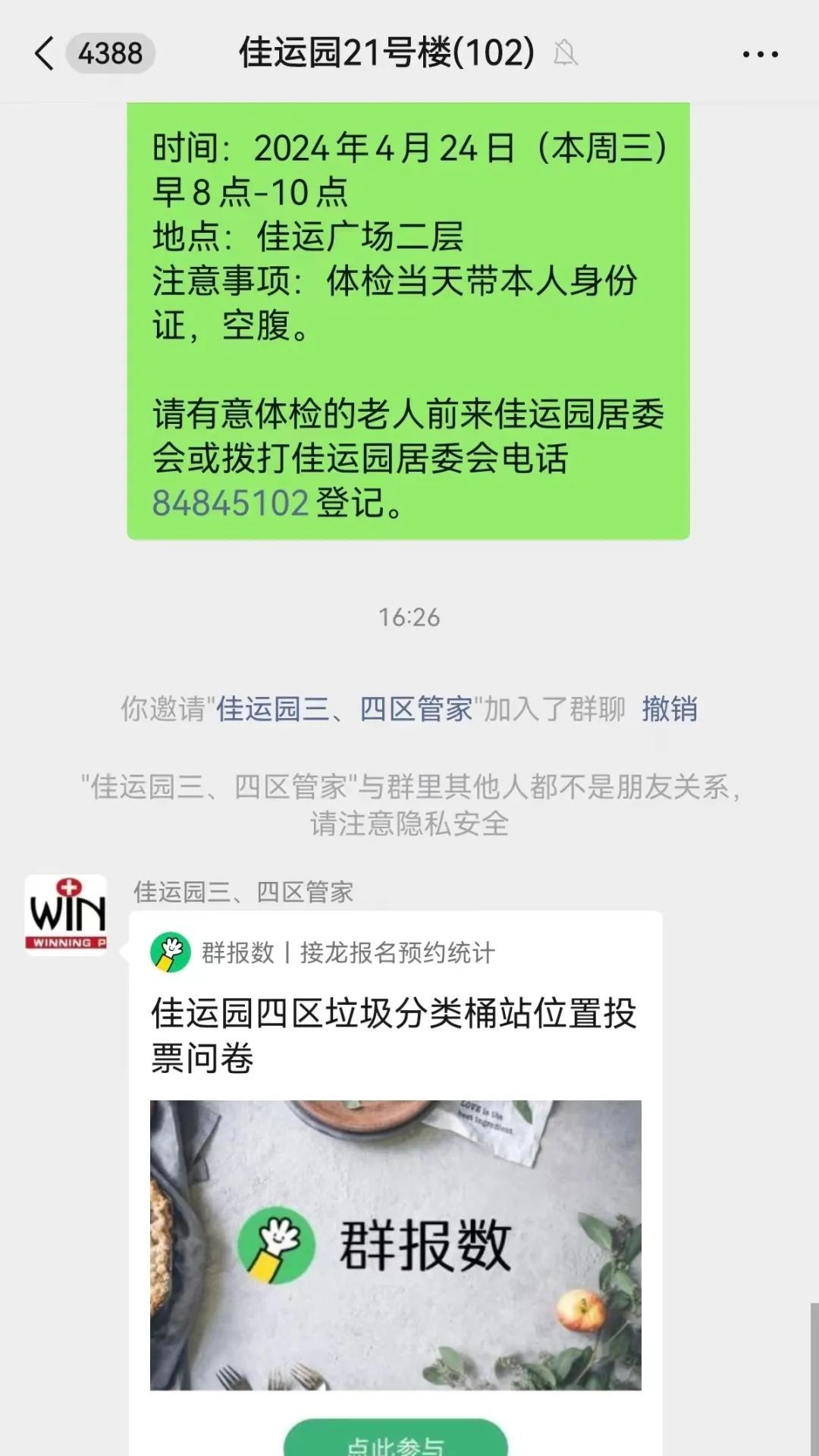Image resolution: width=819 pixels, height=1456 pixels.
Task: Open the invited member 佳运园三、四区管家 link
Action: 344,709
